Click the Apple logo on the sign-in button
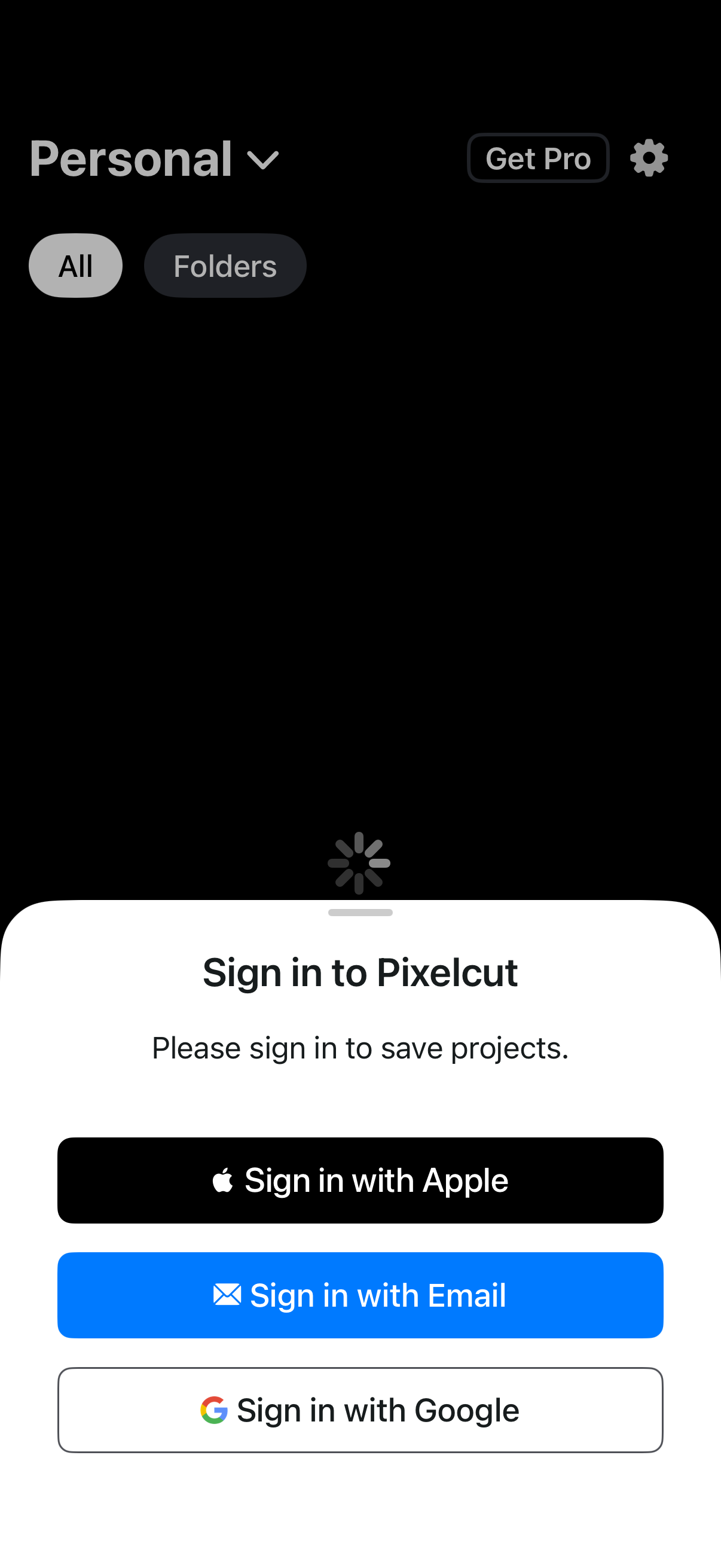The width and height of the screenshot is (721, 1568). pos(222,1179)
